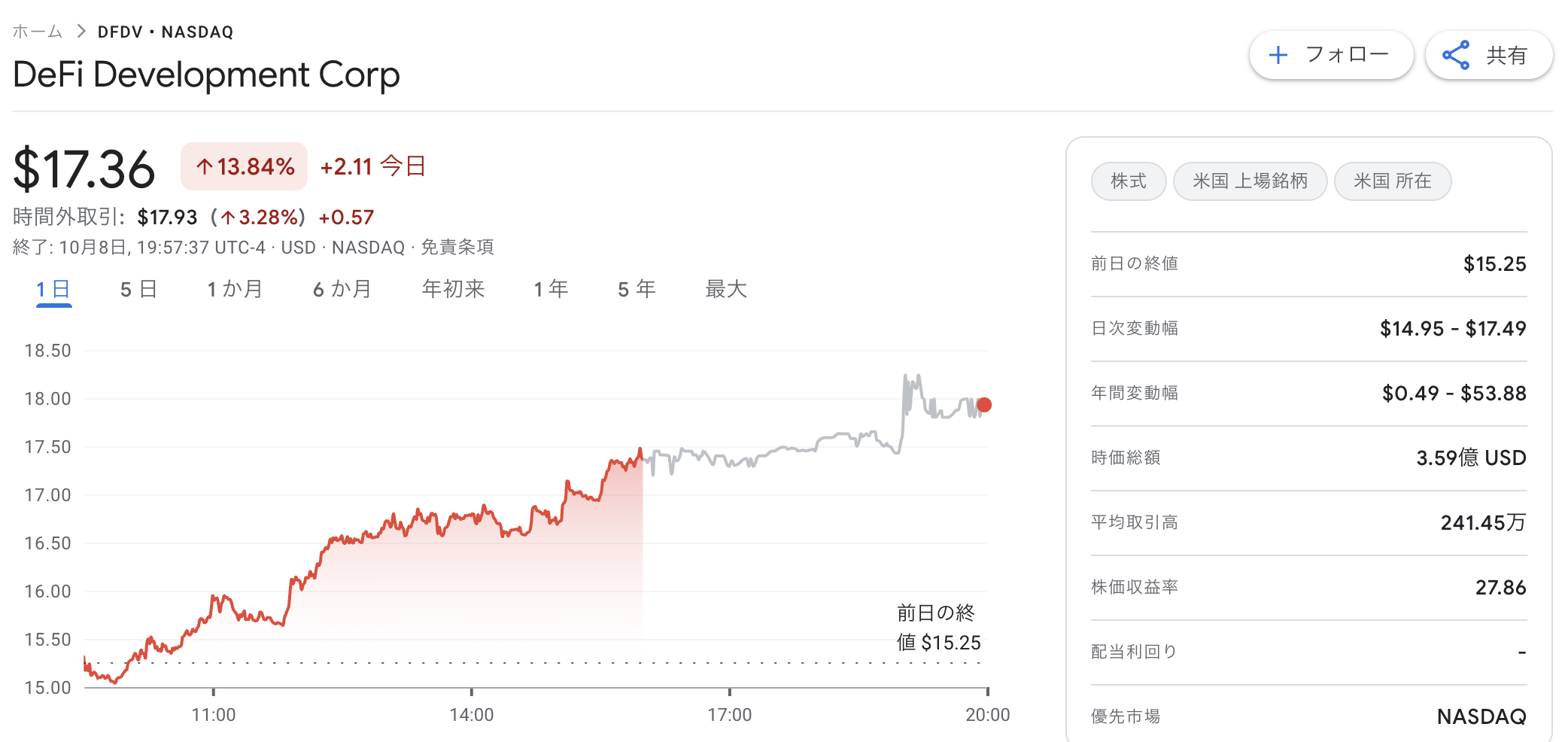
Task: Share this stock page
Action: click(1487, 55)
